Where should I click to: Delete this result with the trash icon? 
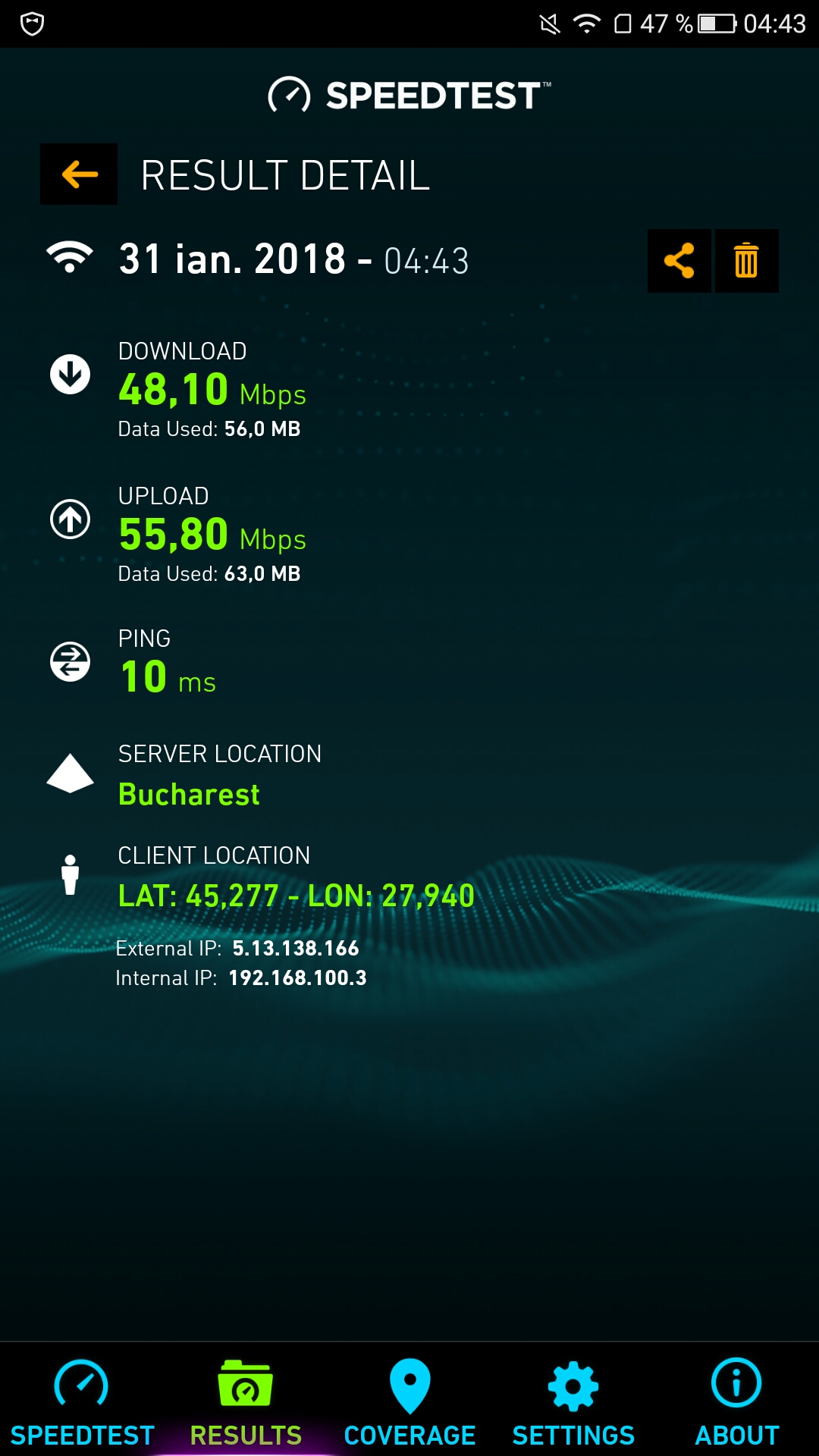click(747, 261)
